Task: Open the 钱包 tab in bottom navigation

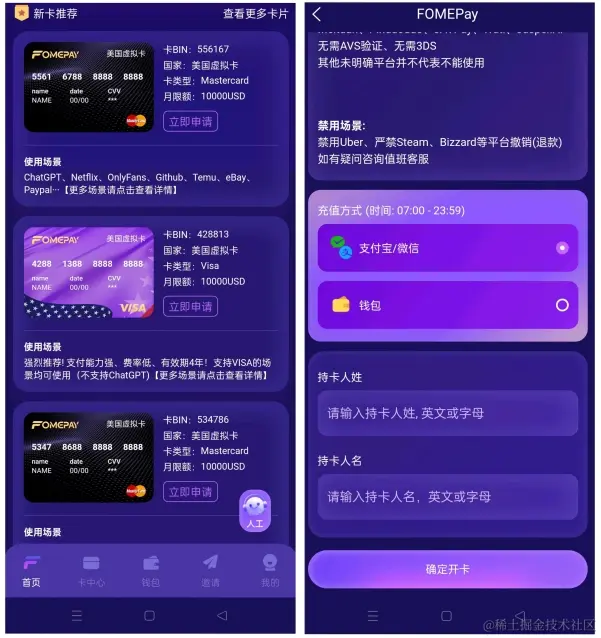Action: coord(151,570)
